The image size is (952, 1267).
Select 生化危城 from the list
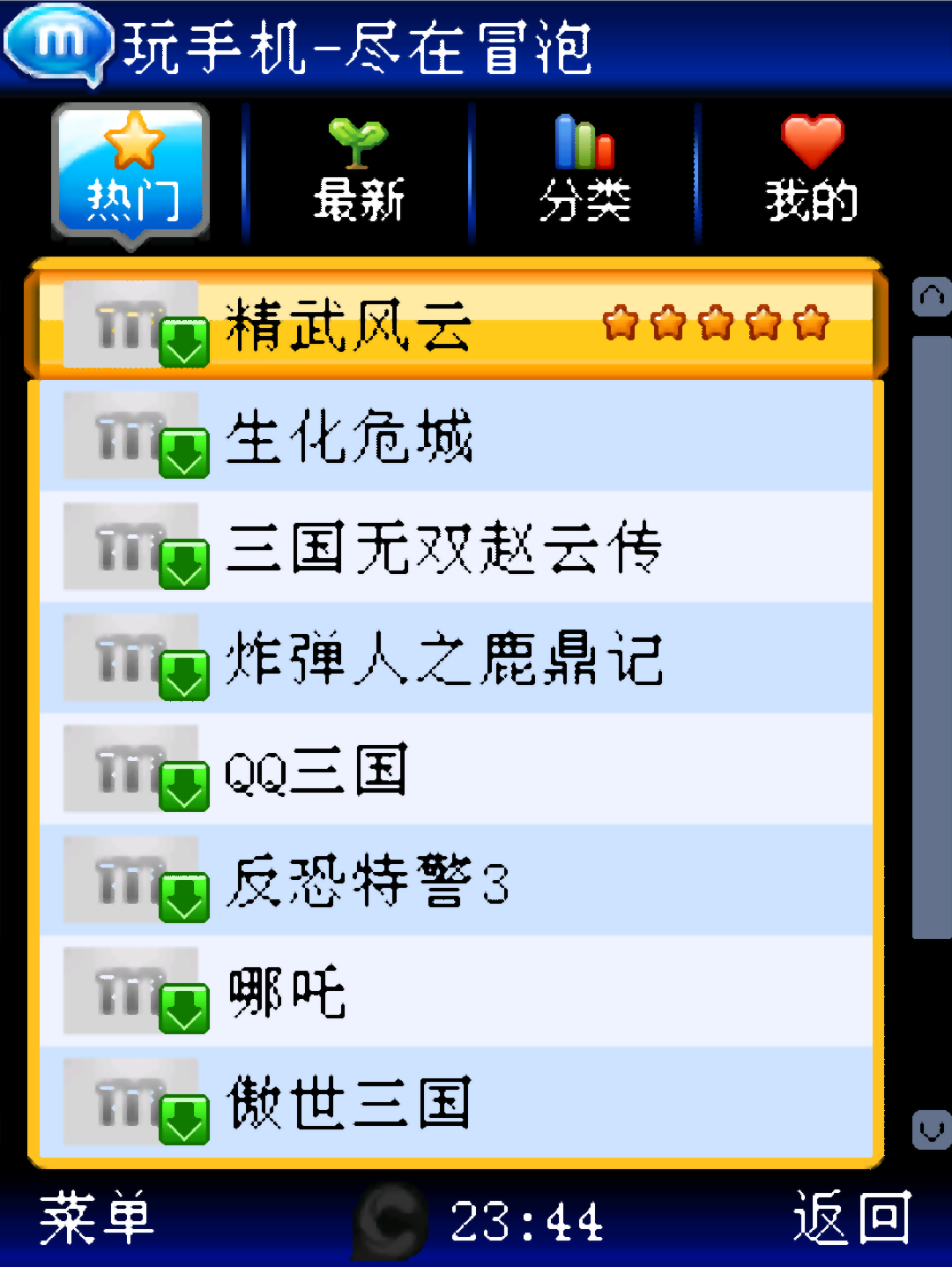(455, 436)
